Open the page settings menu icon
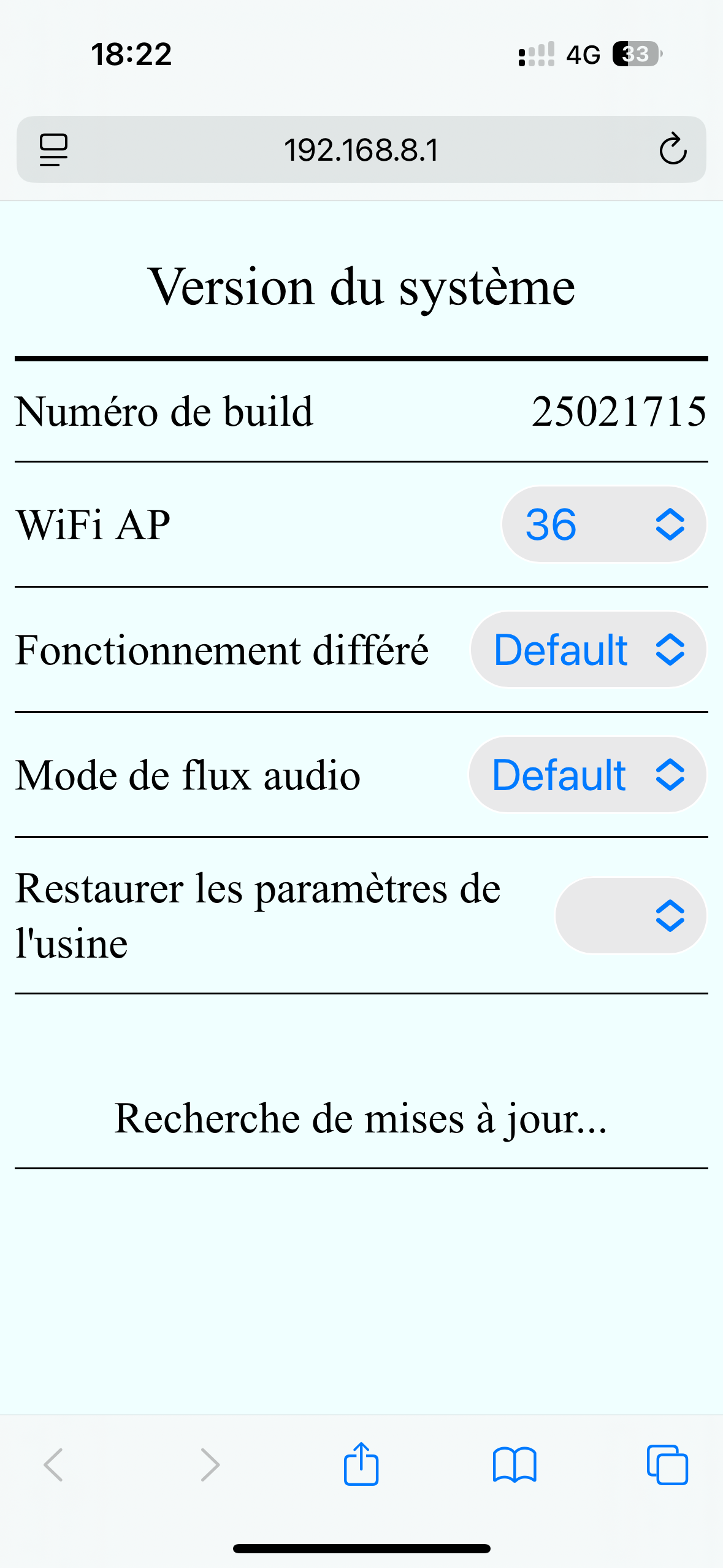Viewport: 723px width, 1568px height. [53, 150]
